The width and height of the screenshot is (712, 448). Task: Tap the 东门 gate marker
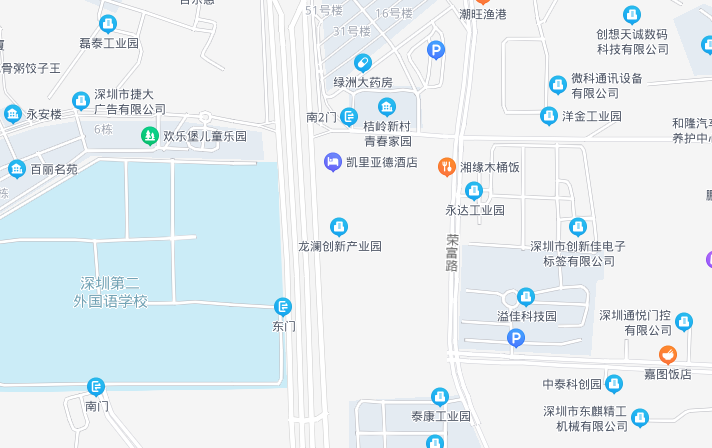click(x=284, y=307)
